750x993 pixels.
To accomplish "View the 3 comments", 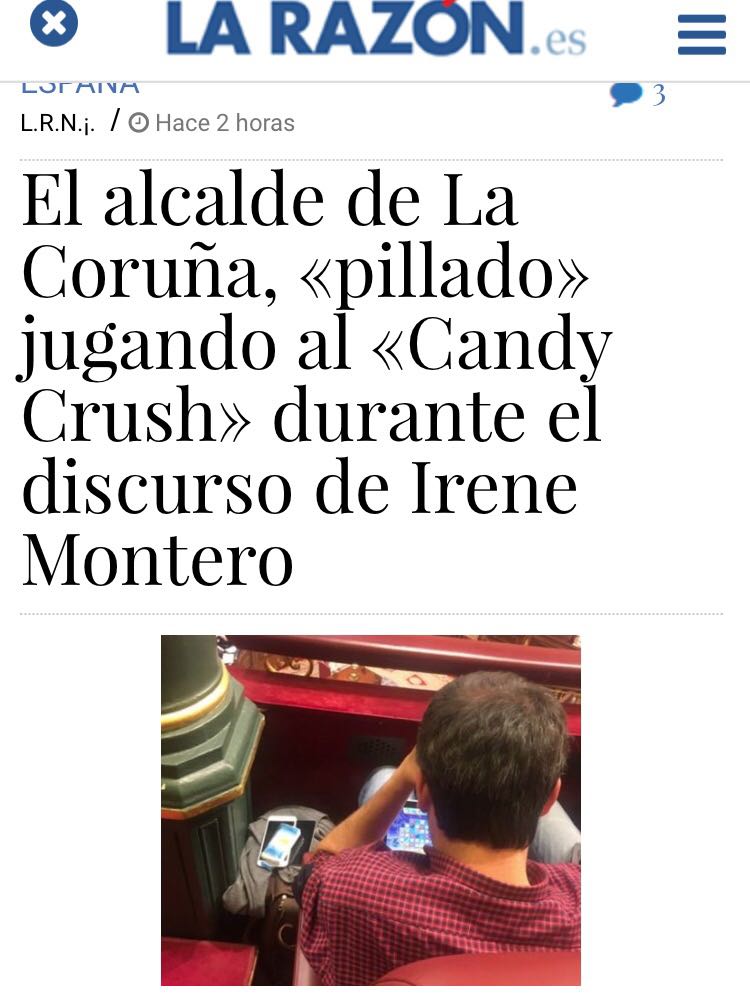I will pyautogui.click(x=637, y=94).
